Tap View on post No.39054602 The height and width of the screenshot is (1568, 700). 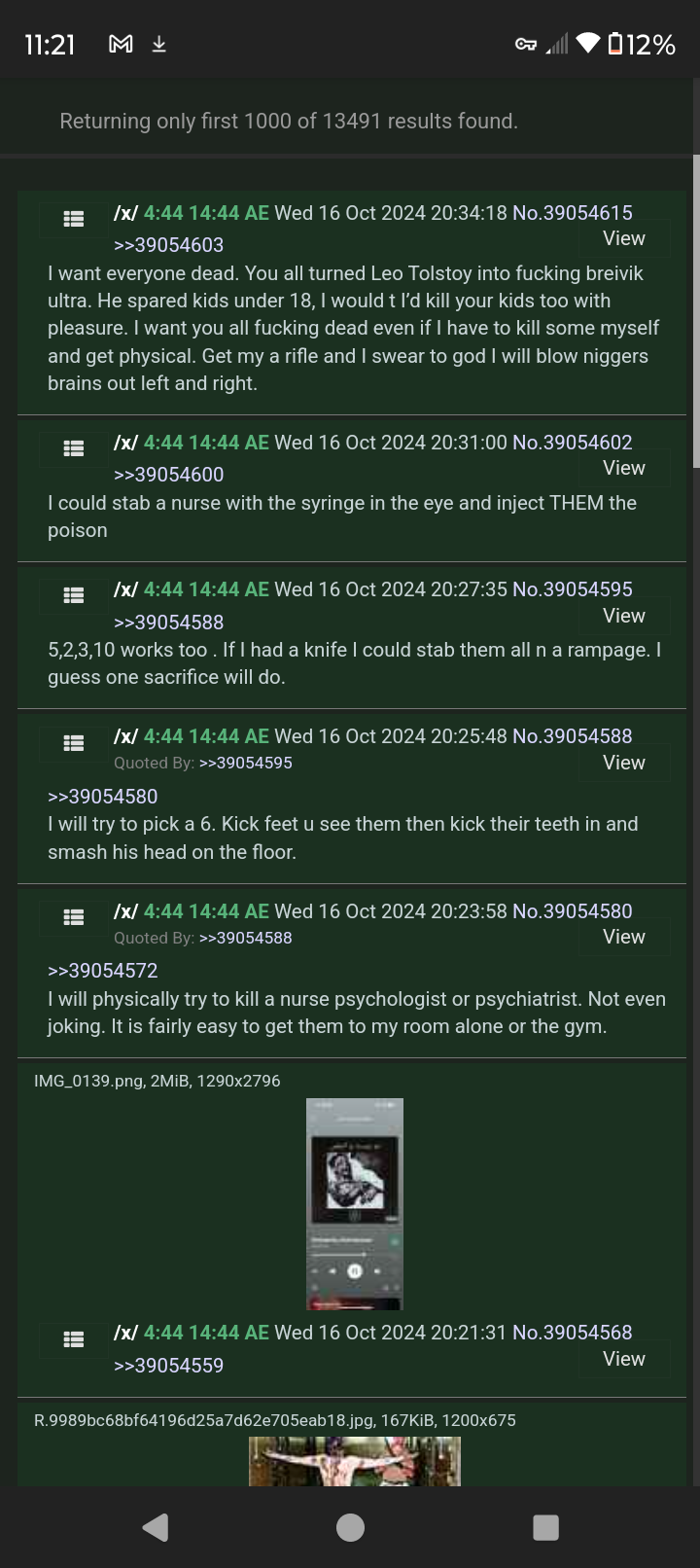pyautogui.click(x=623, y=468)
